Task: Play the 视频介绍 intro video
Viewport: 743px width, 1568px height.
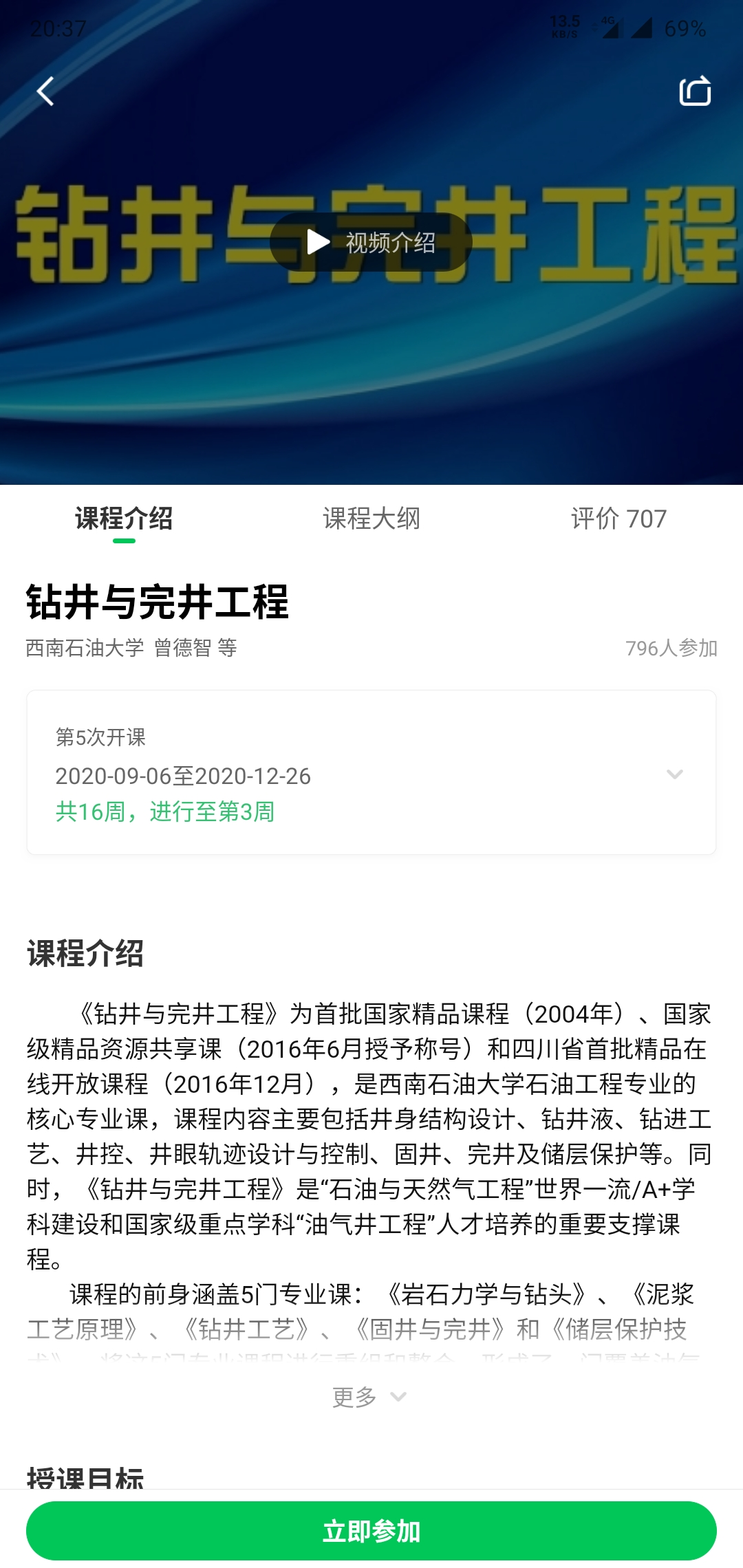Action: [371, 242]
